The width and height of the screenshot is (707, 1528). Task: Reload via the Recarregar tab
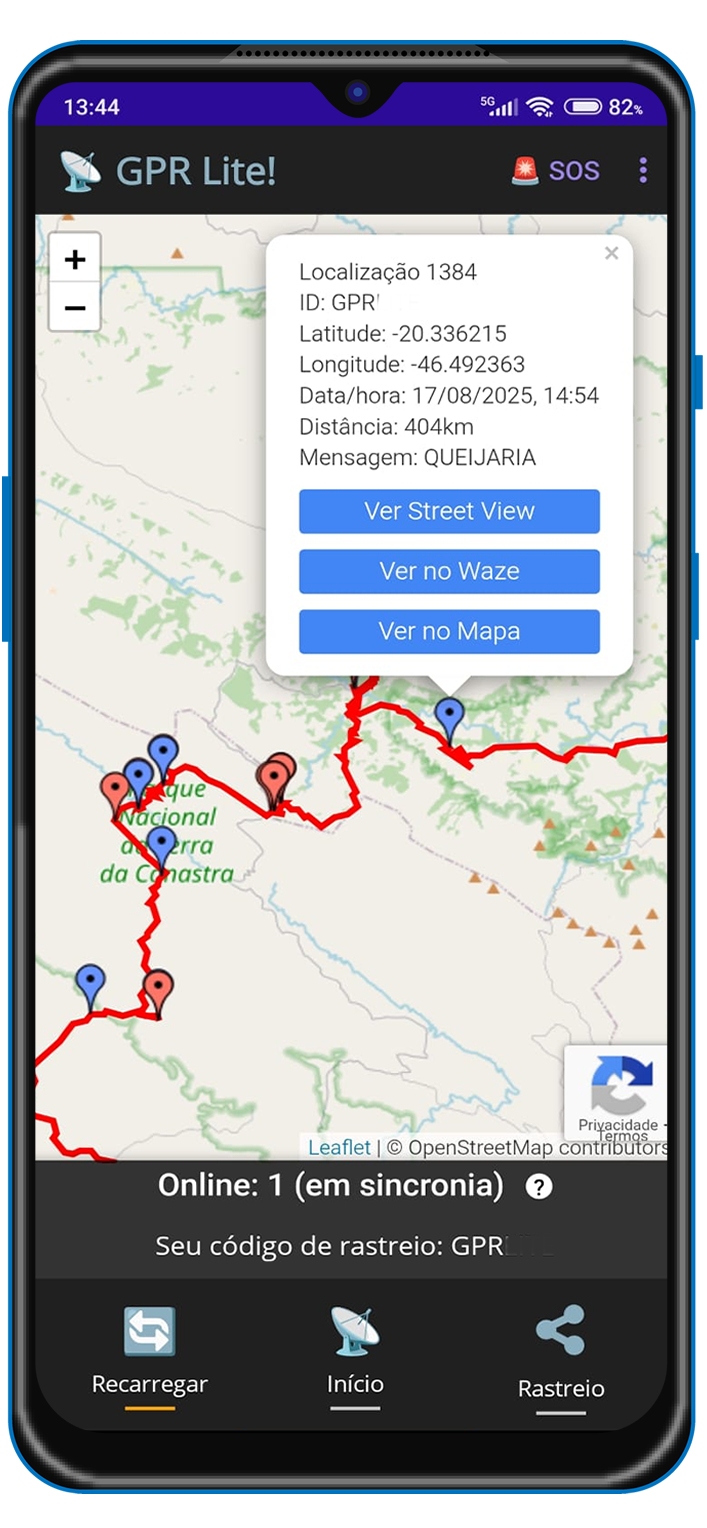(x=150, y=1352)
